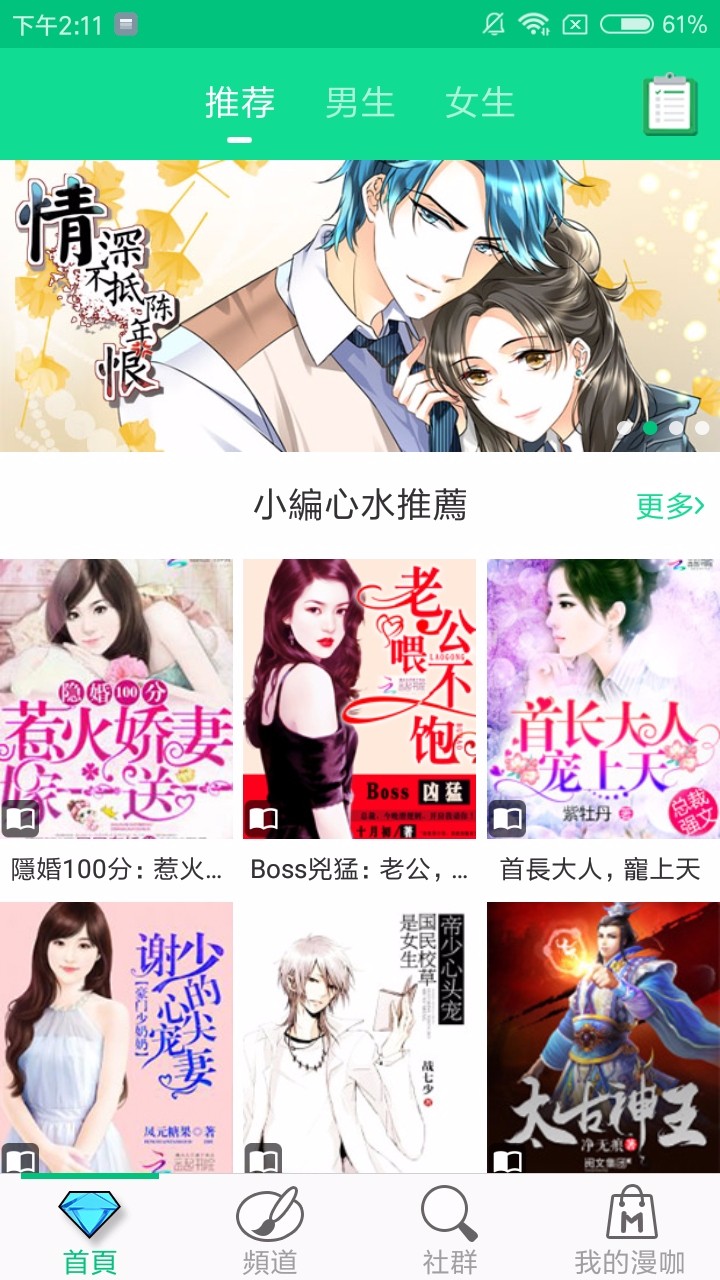
Task: Tap the book icon on Boss兇猛 cover
Action: click(263, 818)
